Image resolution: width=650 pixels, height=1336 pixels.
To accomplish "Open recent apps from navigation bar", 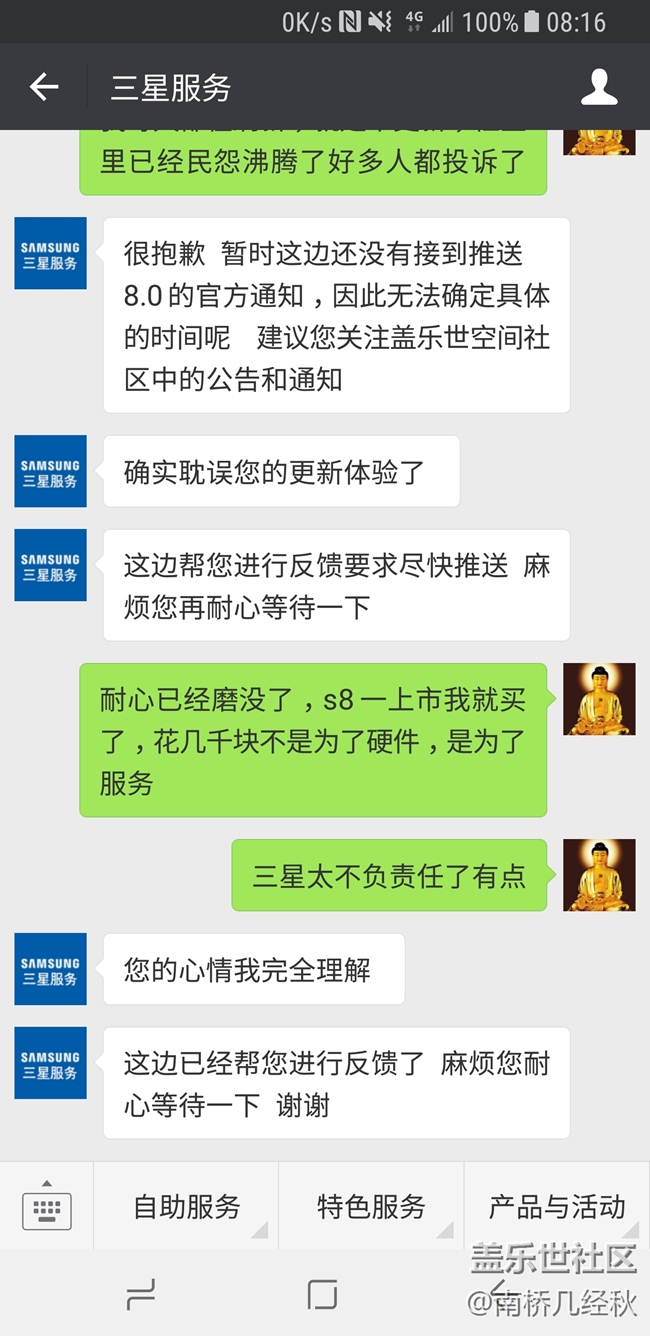I will pyautogui.click(x=141, y=1296).
